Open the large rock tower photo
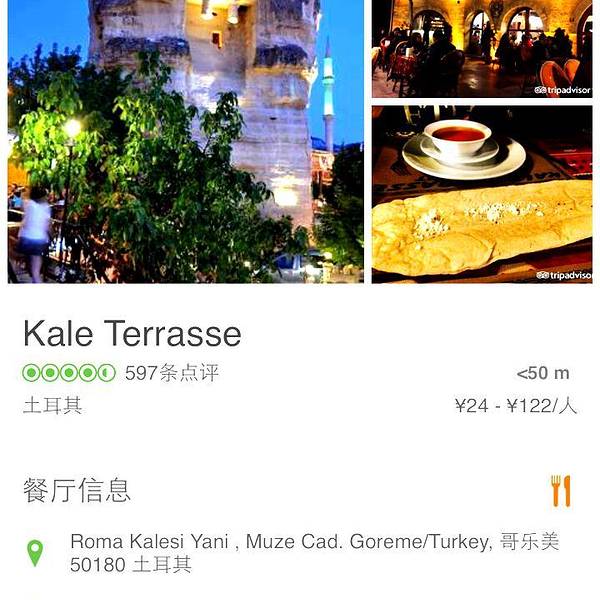 click(185, 140)
